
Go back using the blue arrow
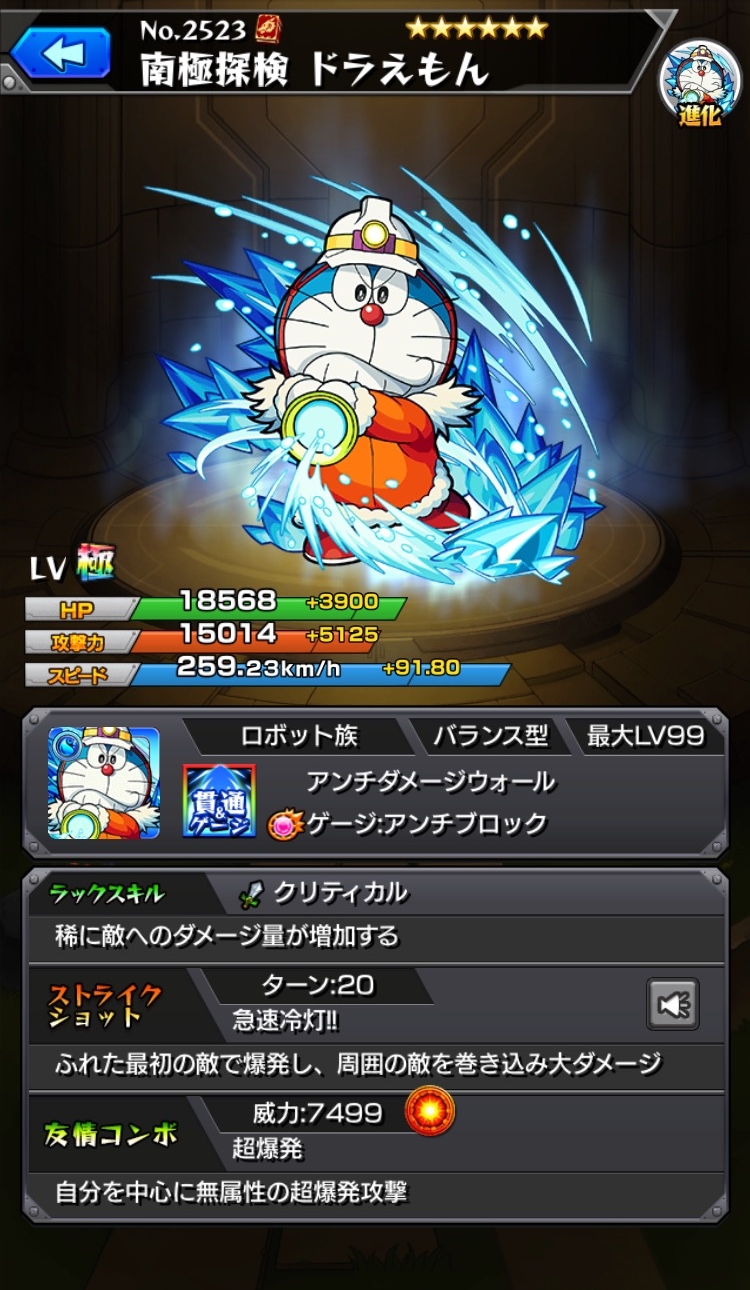(x=62, y=52)
